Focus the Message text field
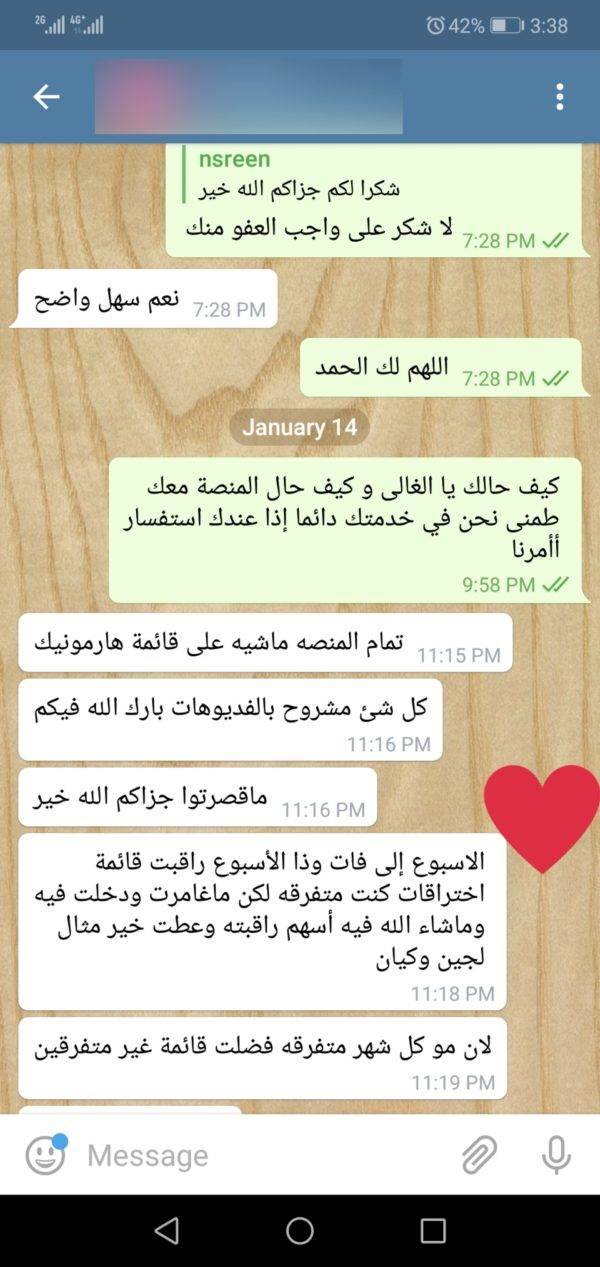This screenshot has height=1267, width=600. pos(265,1156)
